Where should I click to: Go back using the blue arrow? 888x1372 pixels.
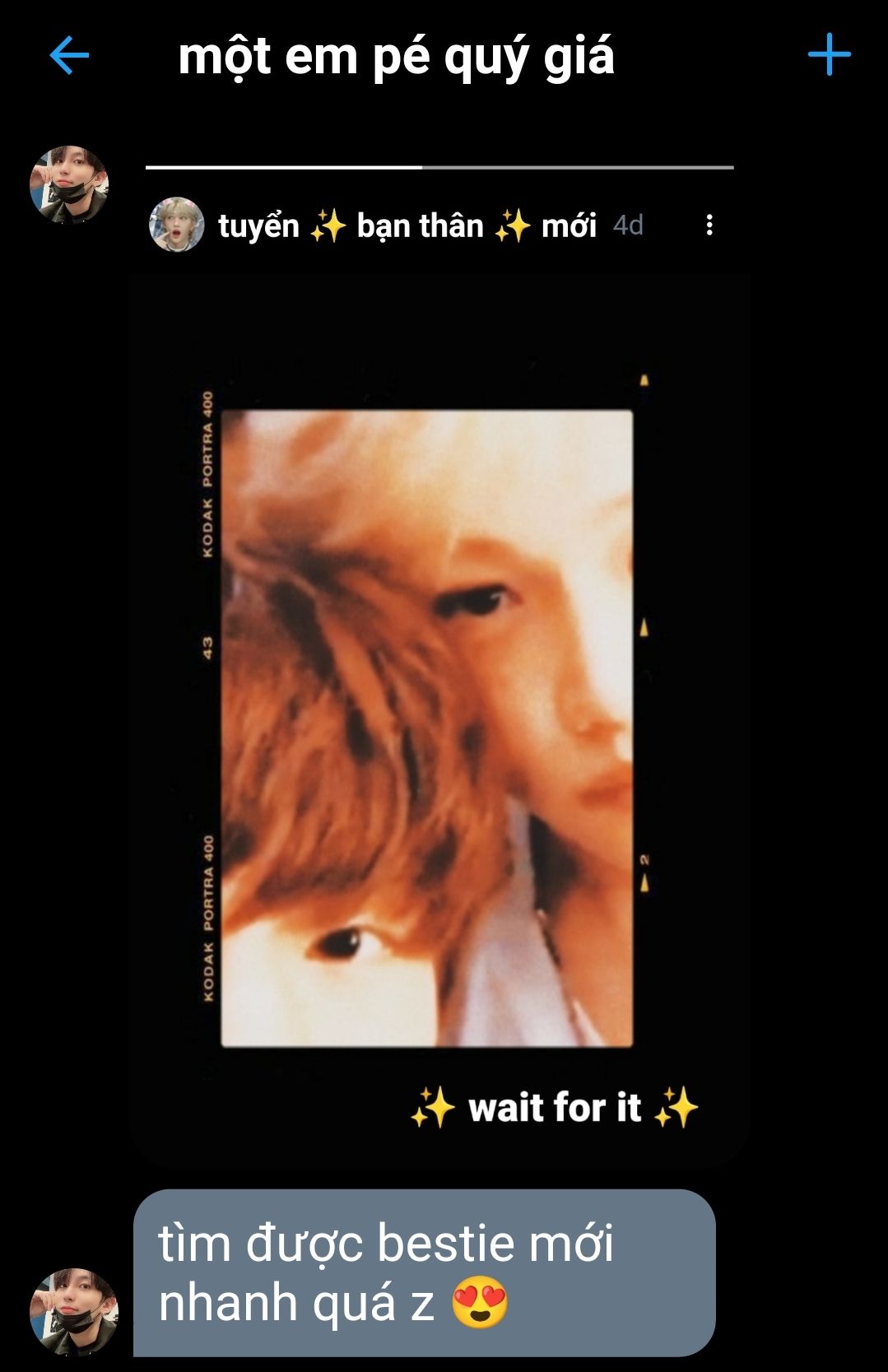(69, 56)
